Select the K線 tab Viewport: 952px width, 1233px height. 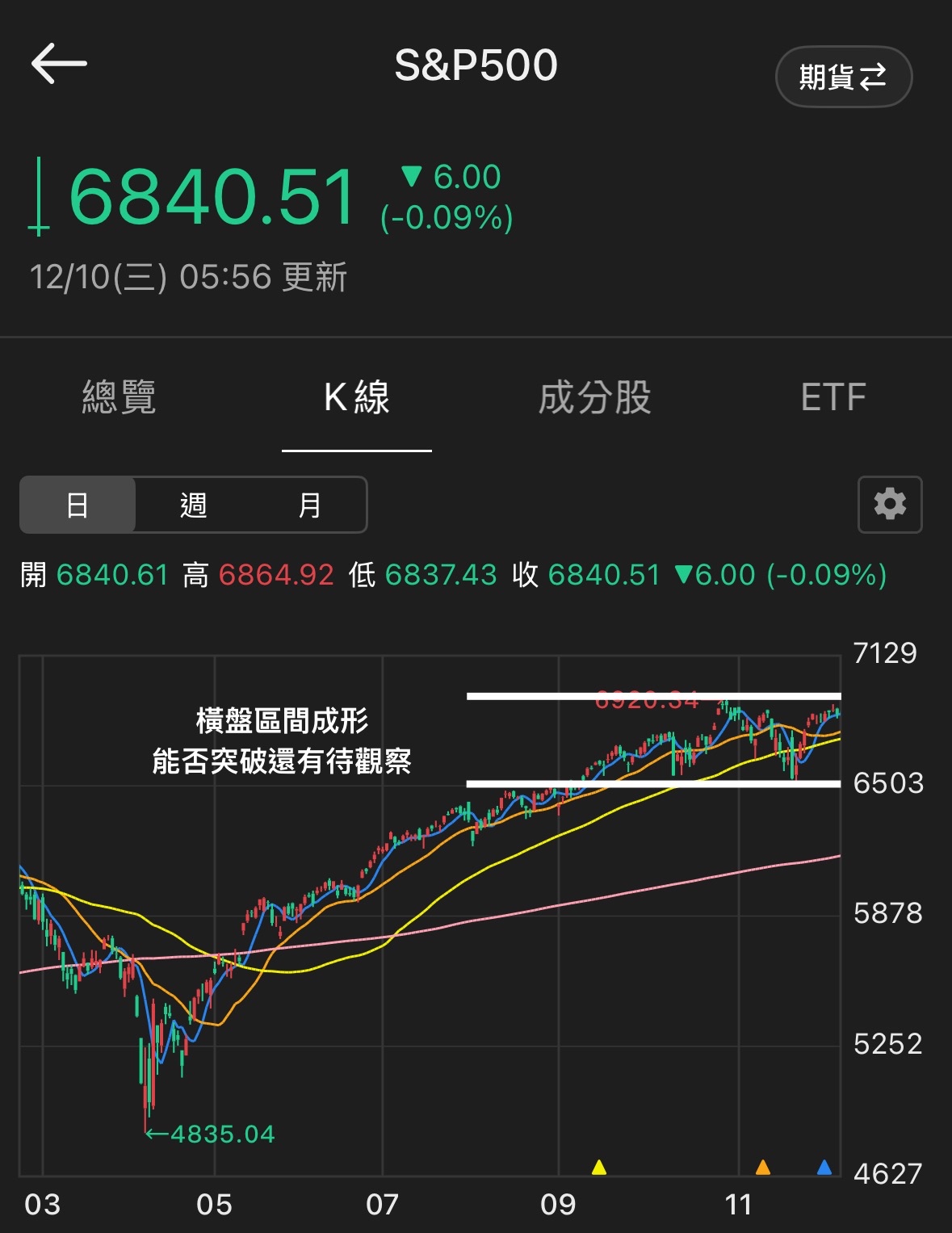pos(356,397)
